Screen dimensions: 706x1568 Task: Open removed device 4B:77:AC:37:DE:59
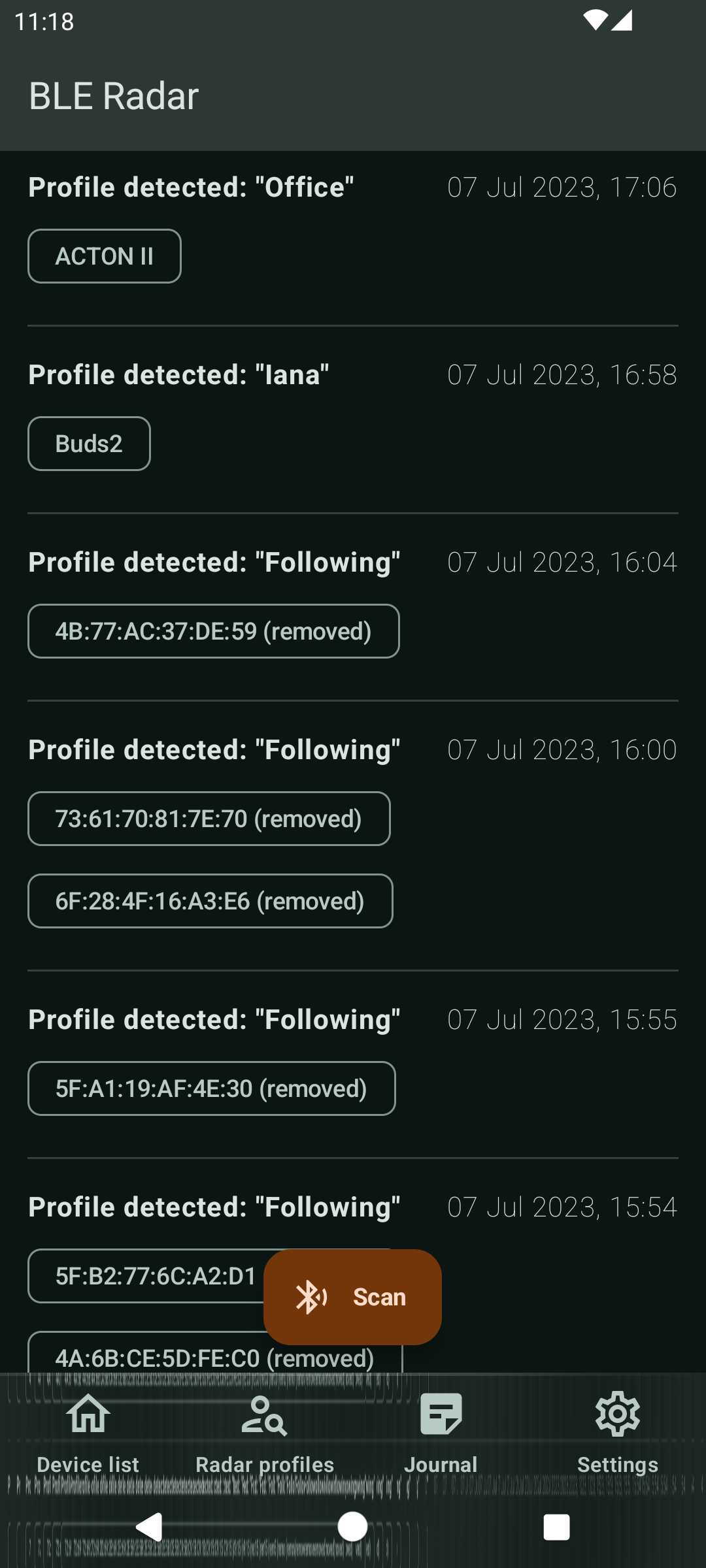pos(213,631)
